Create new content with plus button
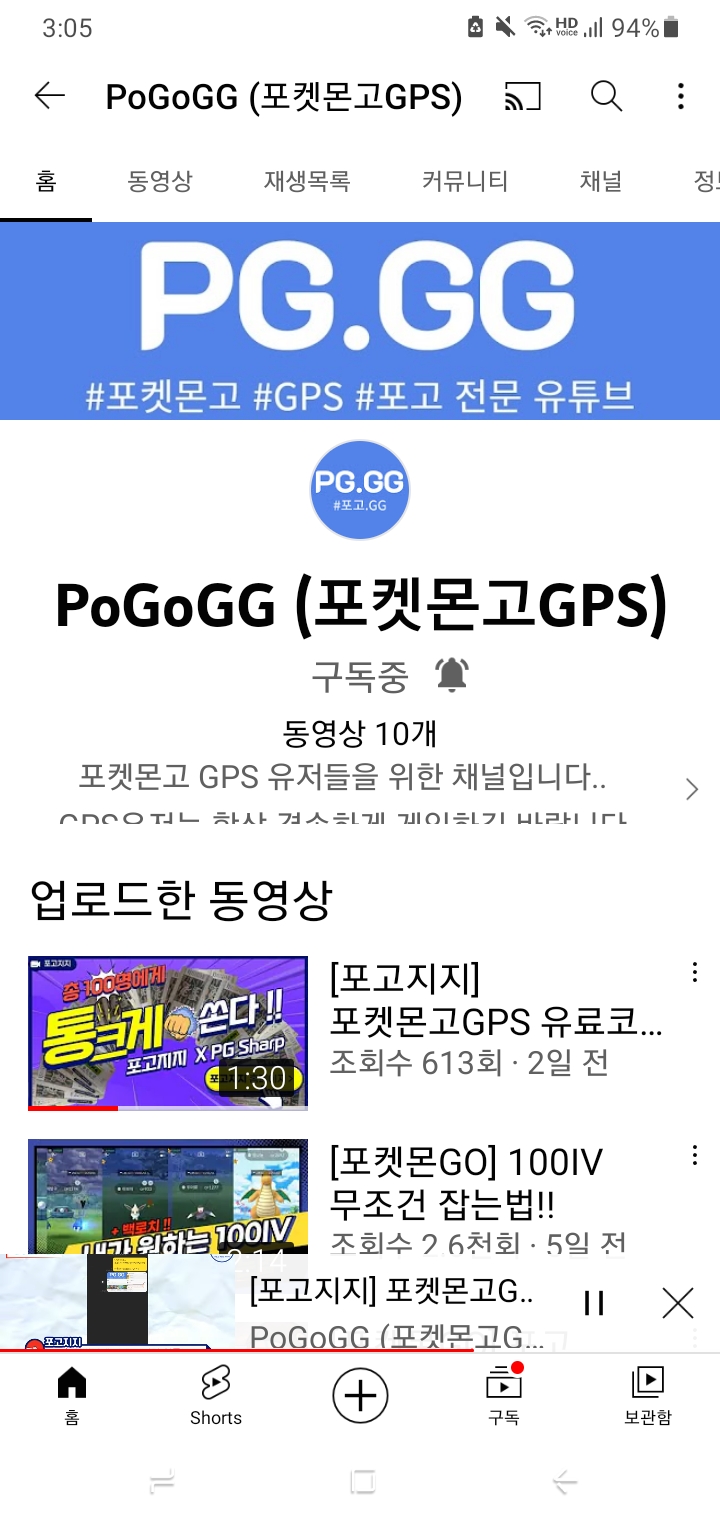The width and height of the screenshot is (720, 1520). (x=360, y=1395)
